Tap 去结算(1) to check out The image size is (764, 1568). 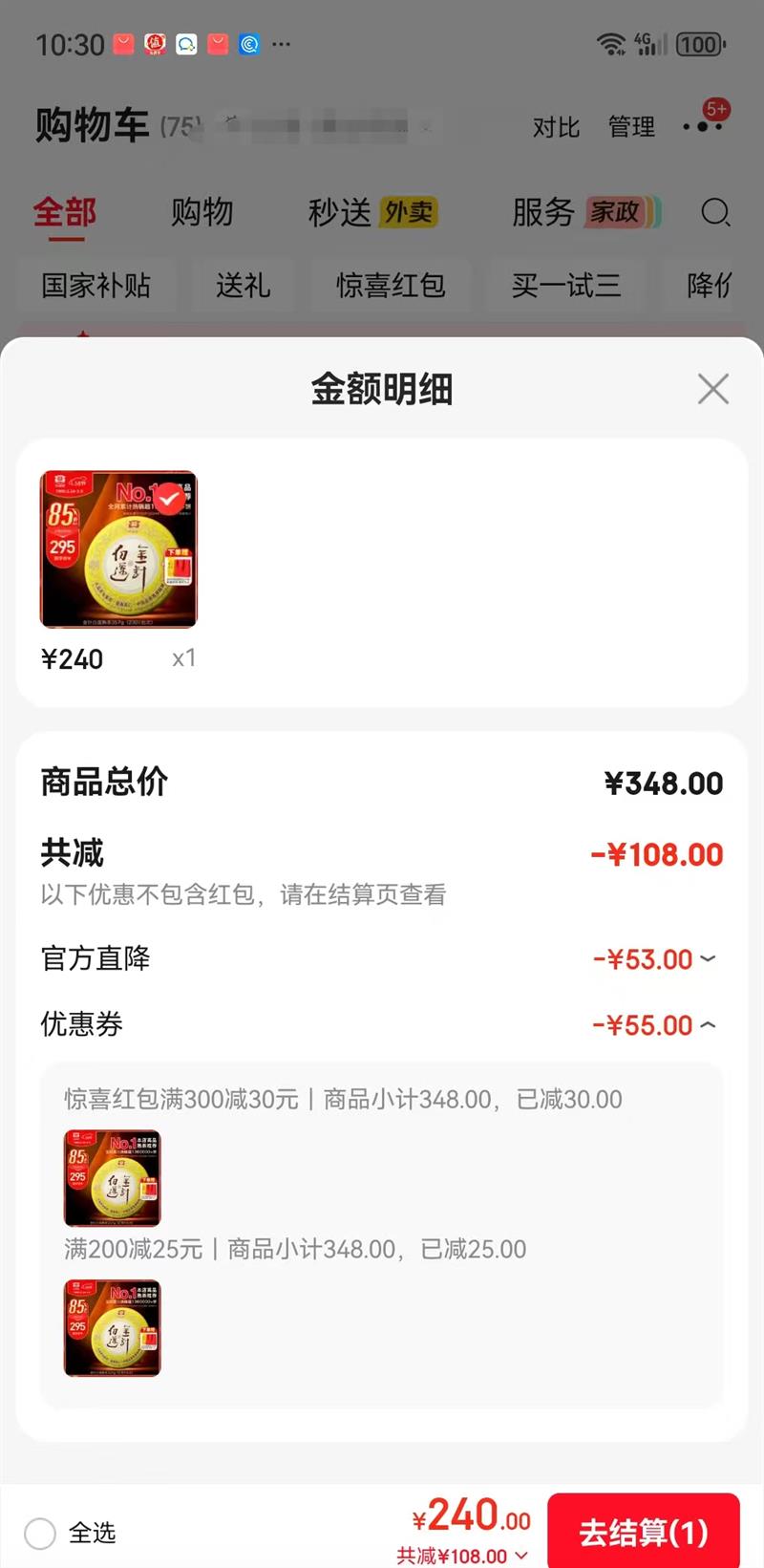[643, 1532]
